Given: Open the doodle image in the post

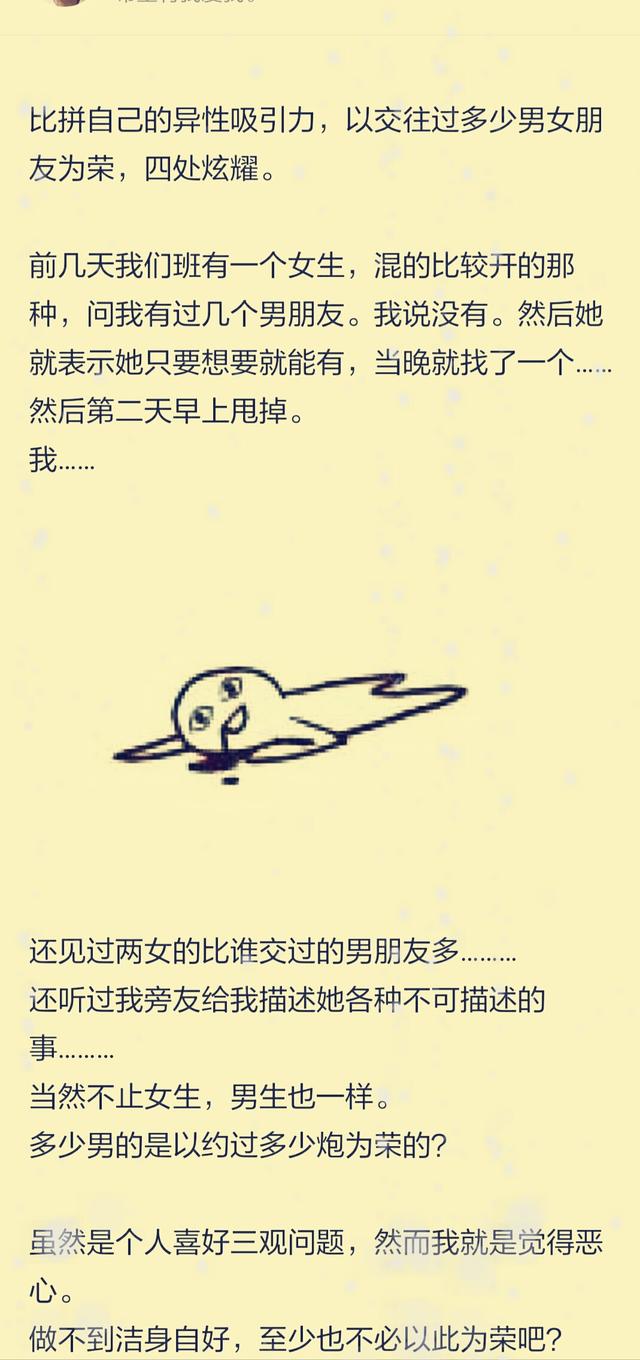Looking at the screenshot, I should [289, 724].
